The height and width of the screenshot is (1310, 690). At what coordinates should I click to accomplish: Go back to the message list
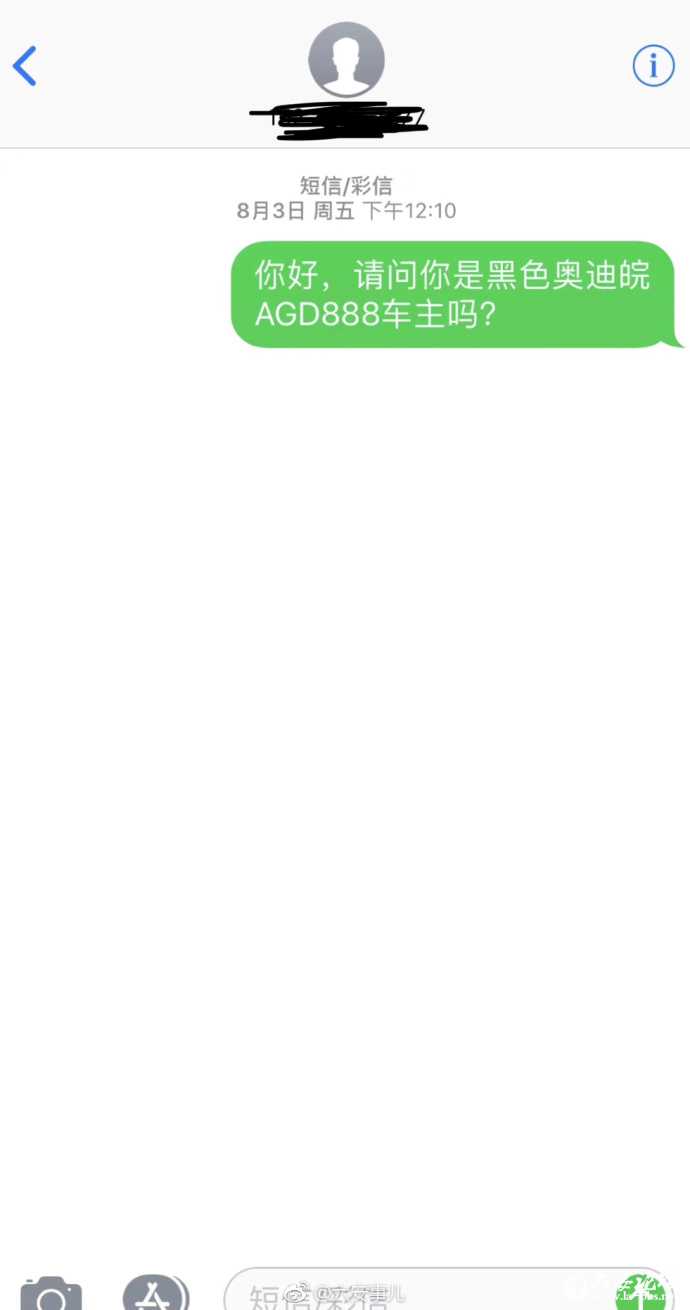click(25, 66)
